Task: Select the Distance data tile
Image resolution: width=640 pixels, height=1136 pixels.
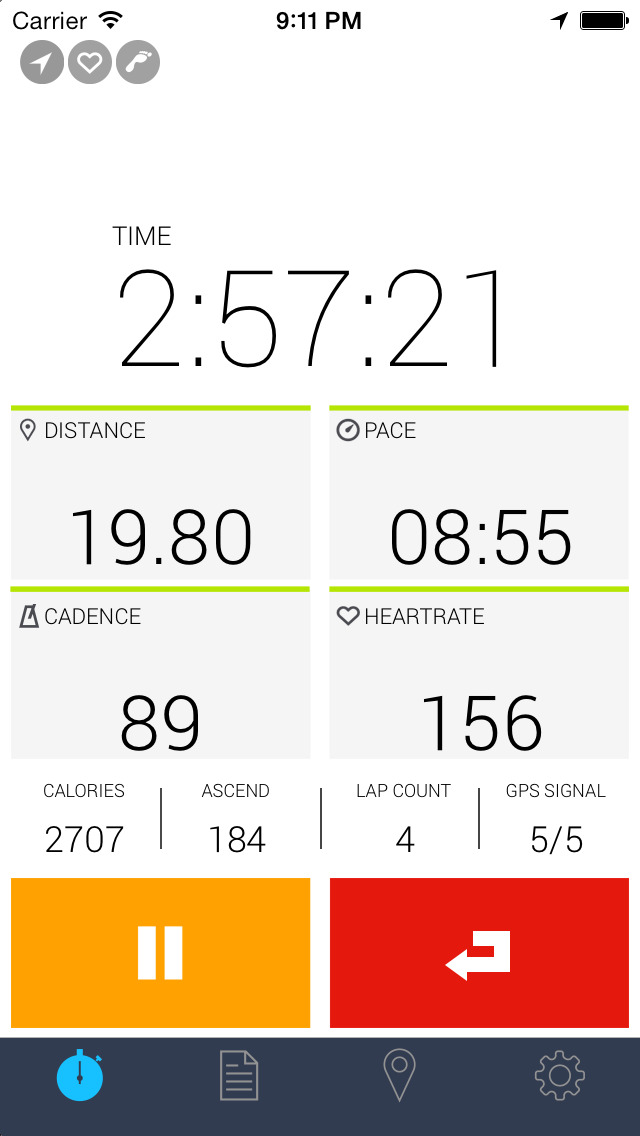Action: [x=160, y=496]
